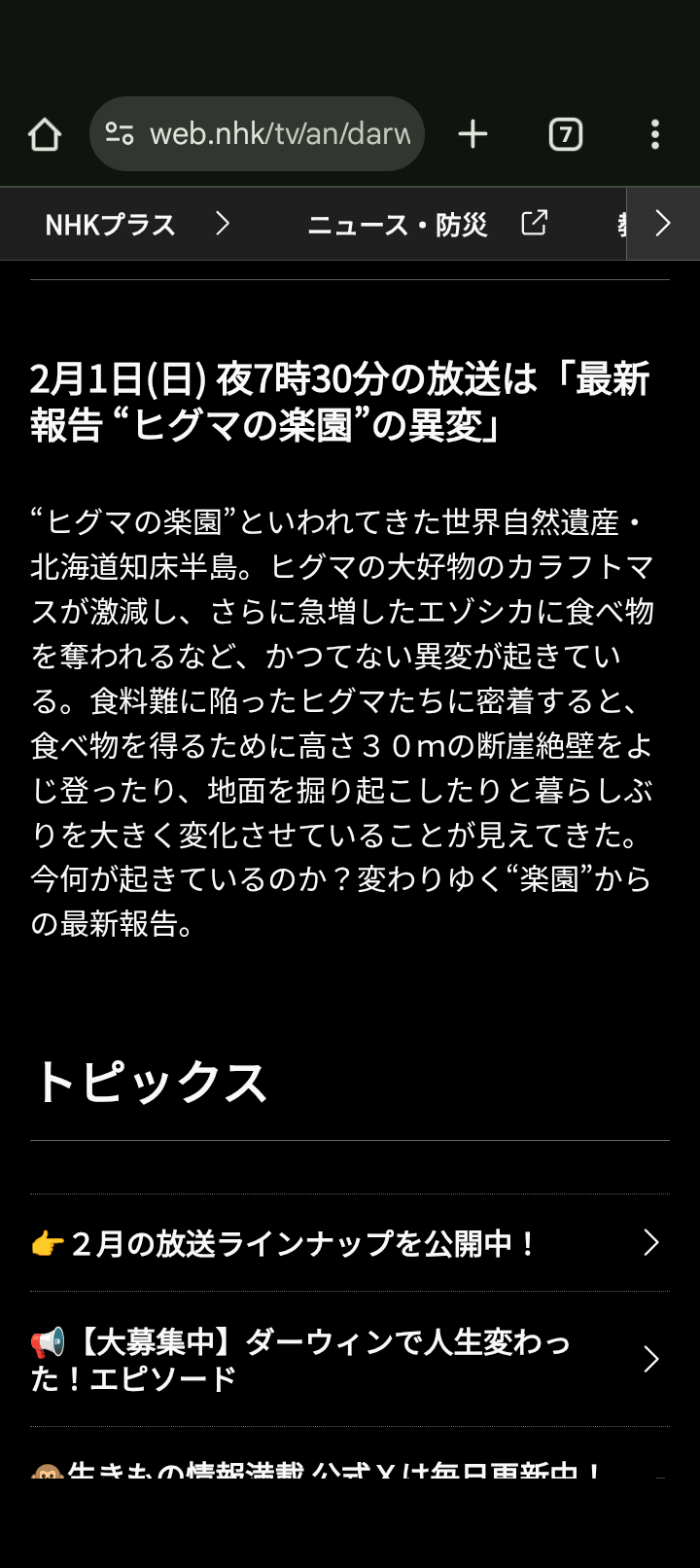Show more items with the right arrow
This screenshot has height=1568, width=700.
[x=663, y=225]
